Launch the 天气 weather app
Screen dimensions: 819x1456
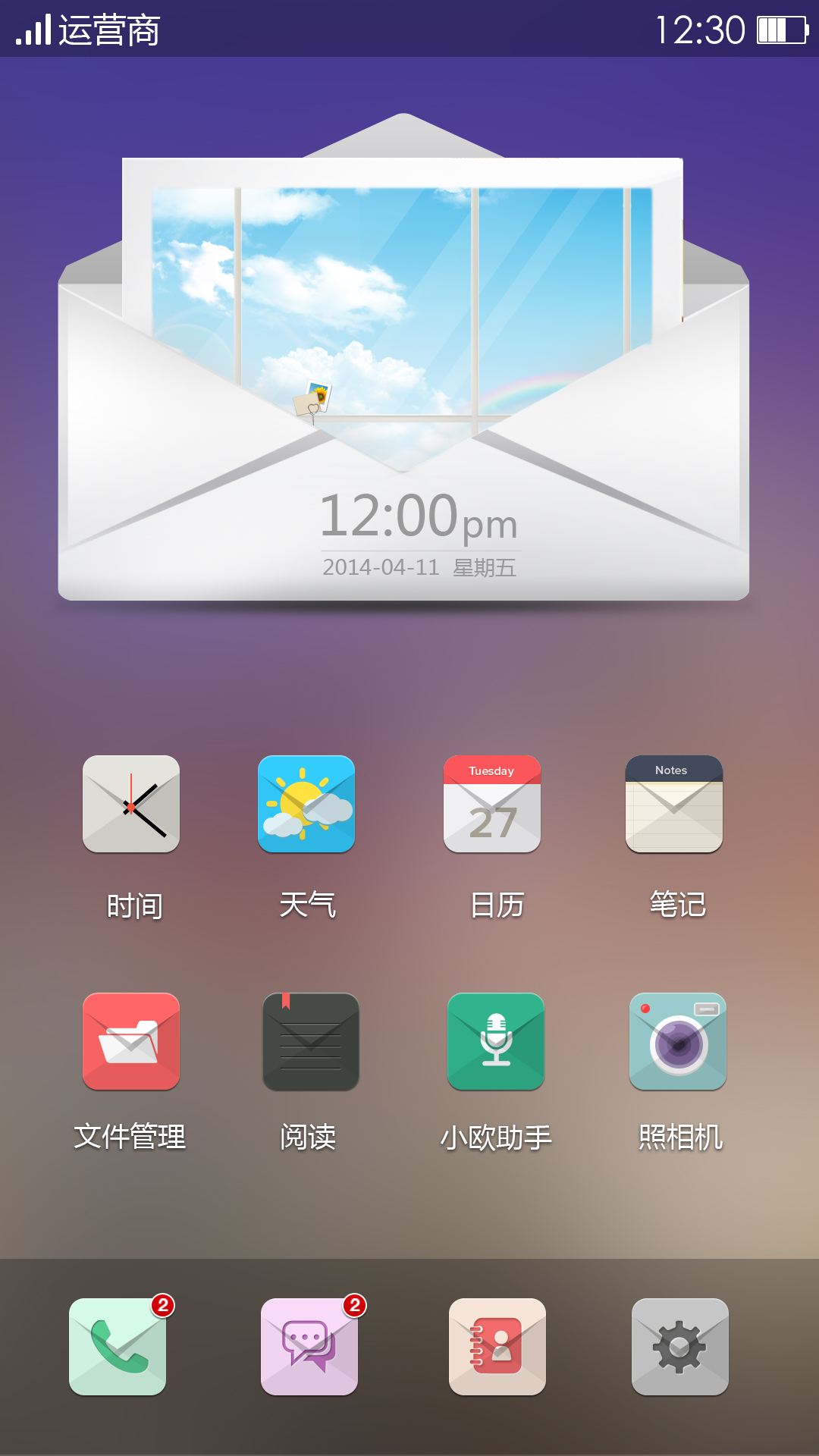point(306,805)
